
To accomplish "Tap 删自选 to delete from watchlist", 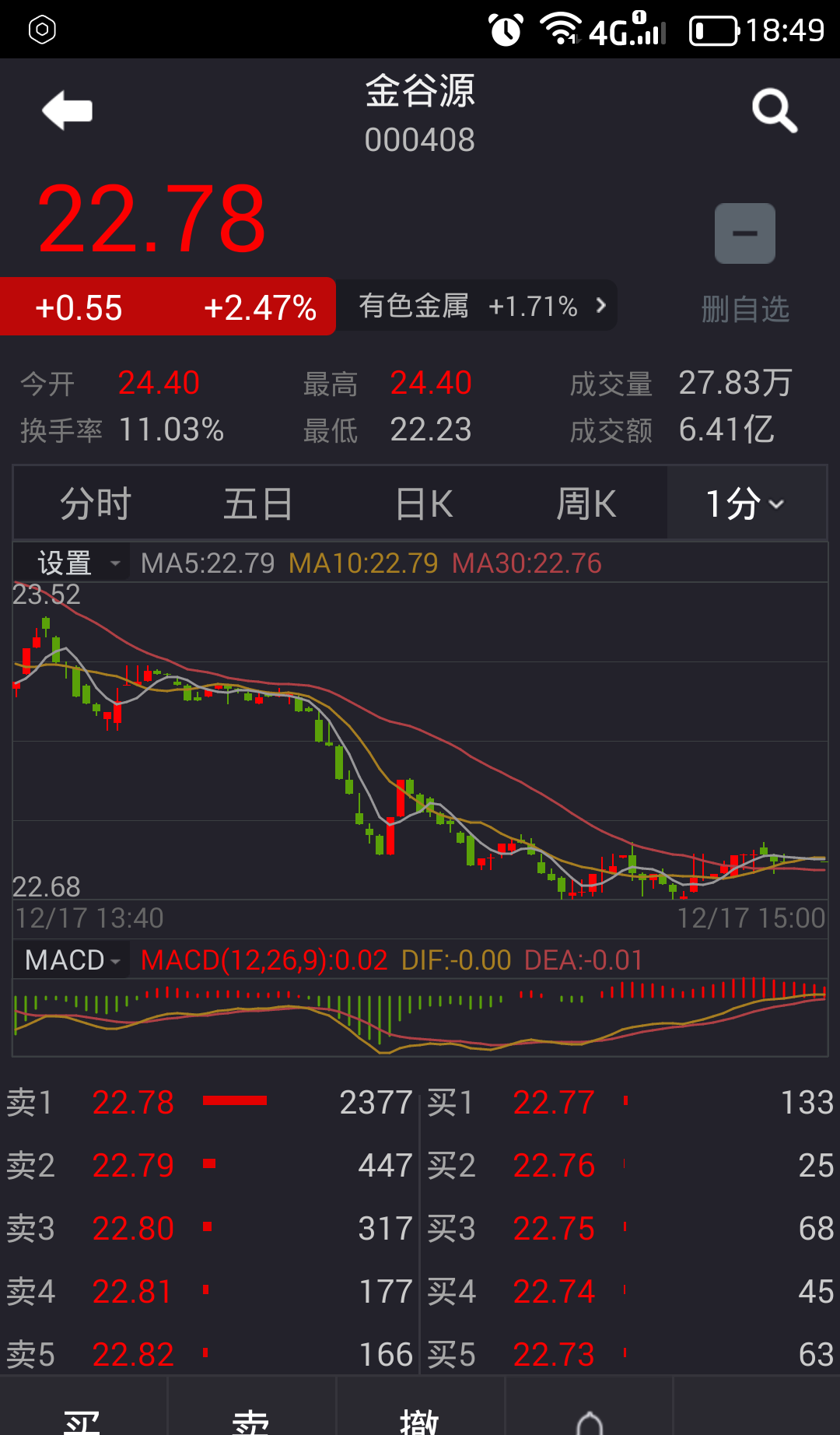I will (x=744, y=309).
